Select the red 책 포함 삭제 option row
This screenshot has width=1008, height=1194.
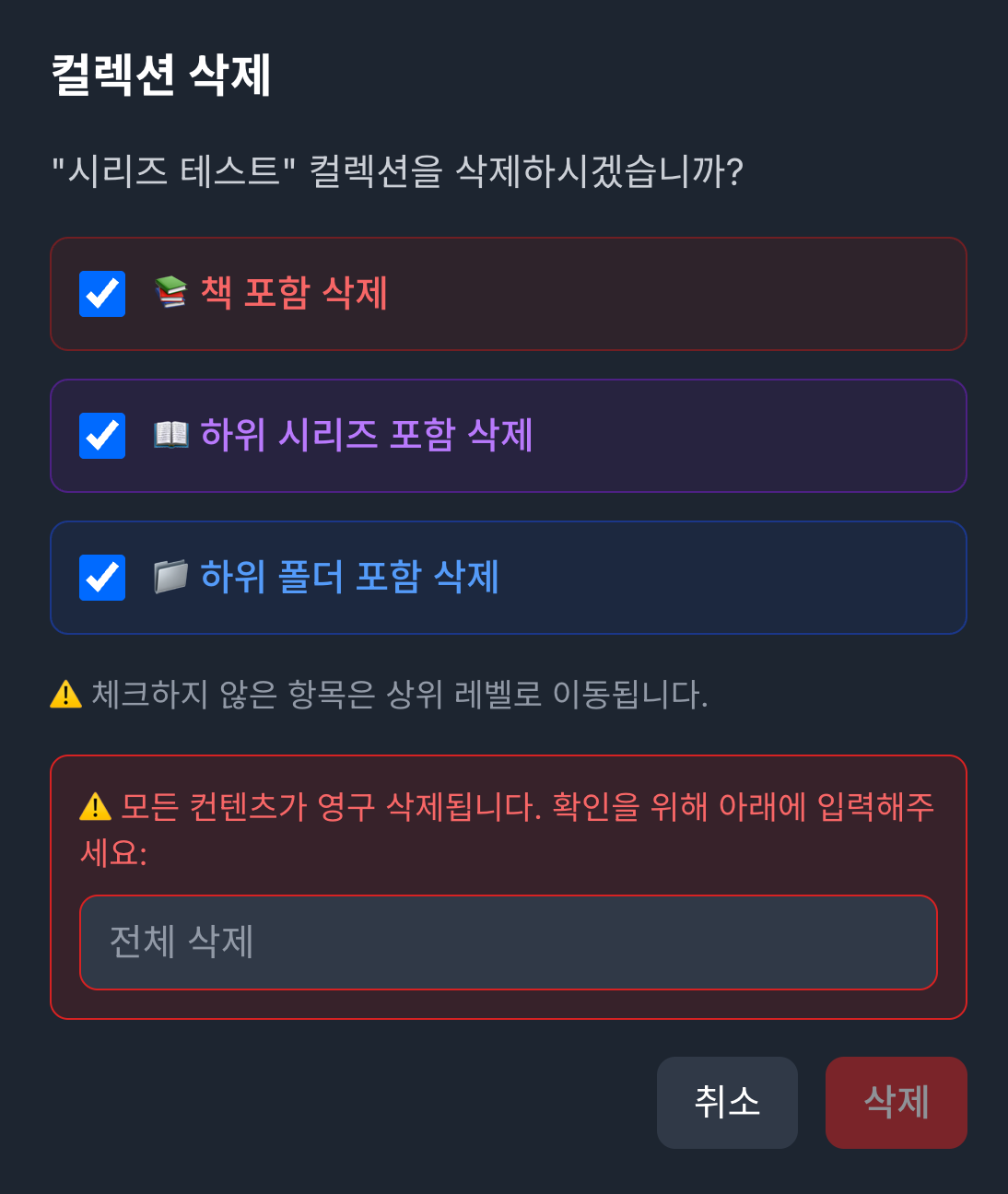[x=509, y=294]
